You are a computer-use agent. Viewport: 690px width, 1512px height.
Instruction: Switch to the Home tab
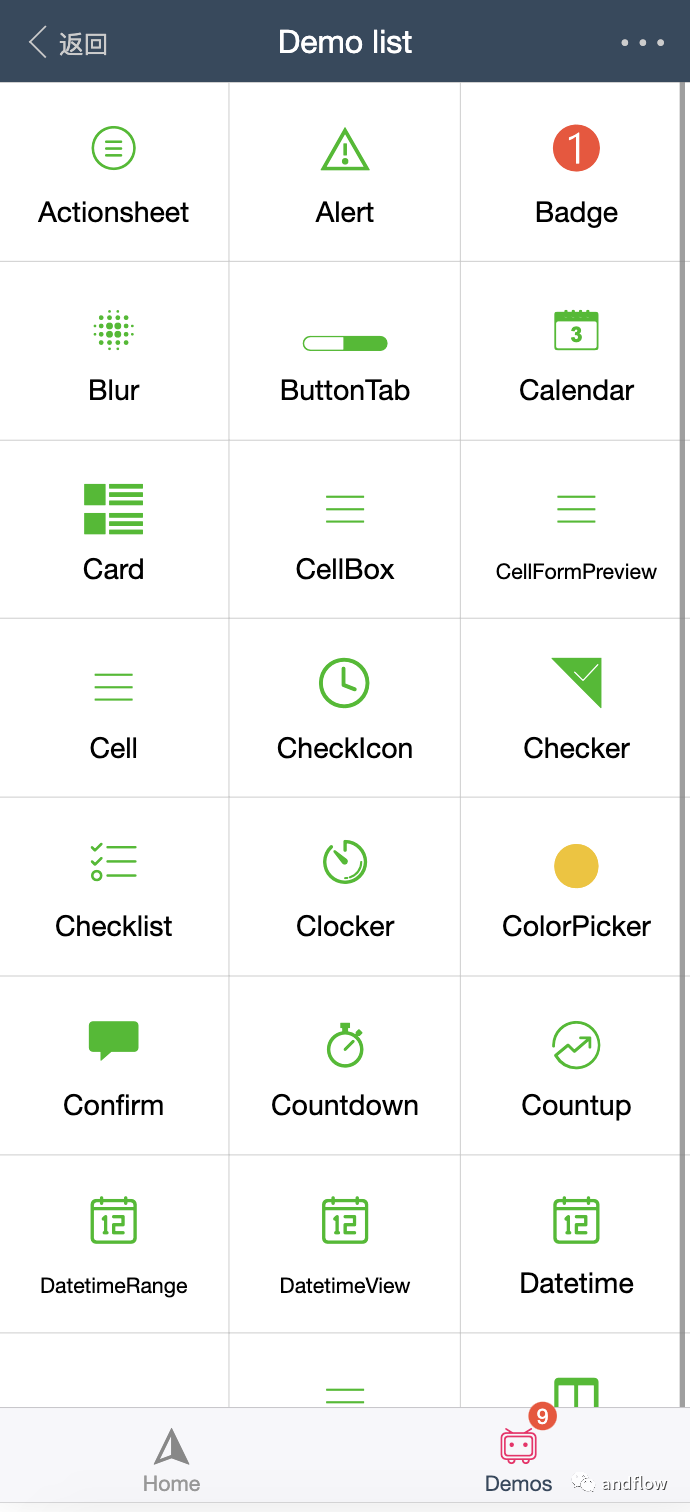(x=172, y=1461)
